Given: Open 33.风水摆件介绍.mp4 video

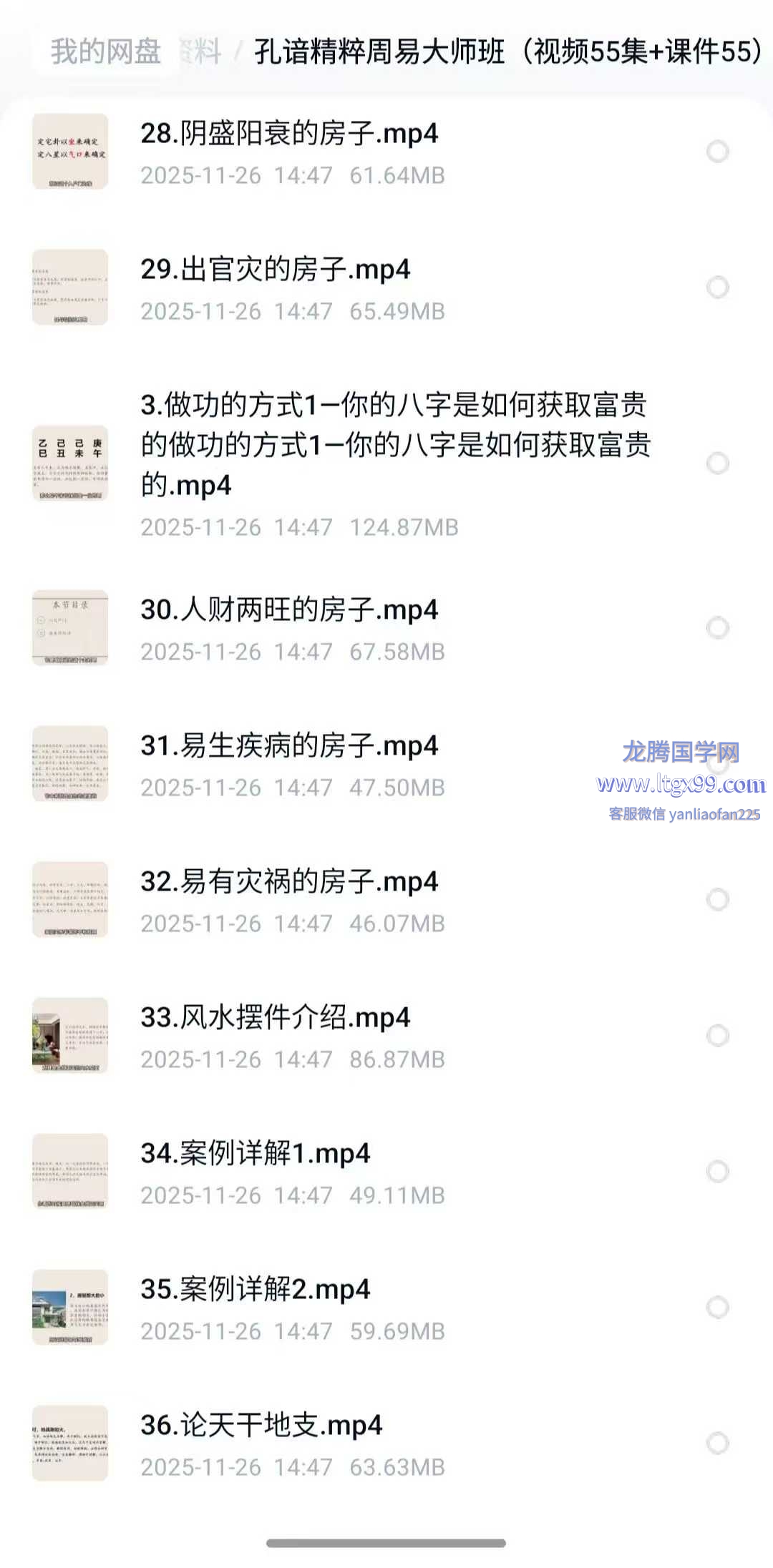Looking at the screenshot, I should point(276,1018).
